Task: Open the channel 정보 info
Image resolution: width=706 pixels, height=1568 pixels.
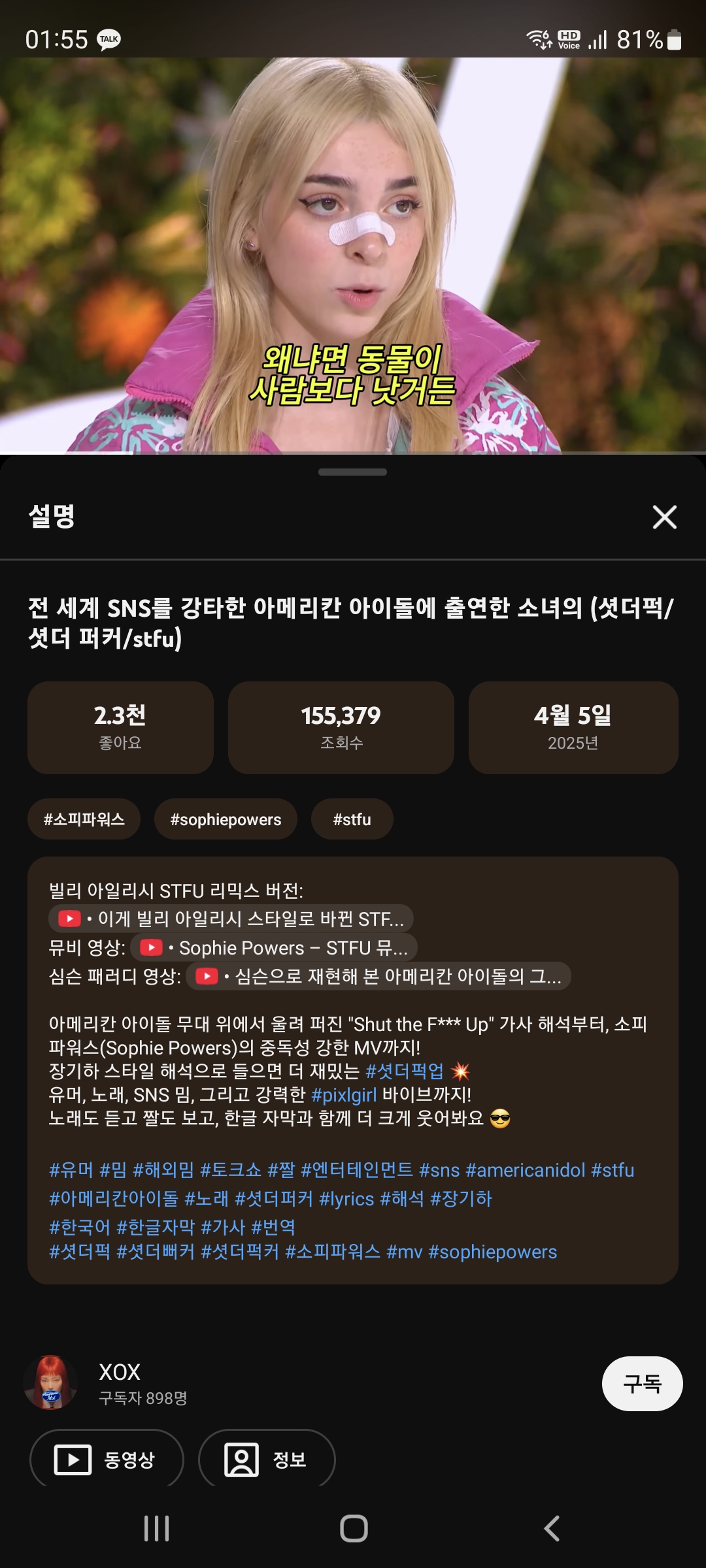Action: [267, 1460]
